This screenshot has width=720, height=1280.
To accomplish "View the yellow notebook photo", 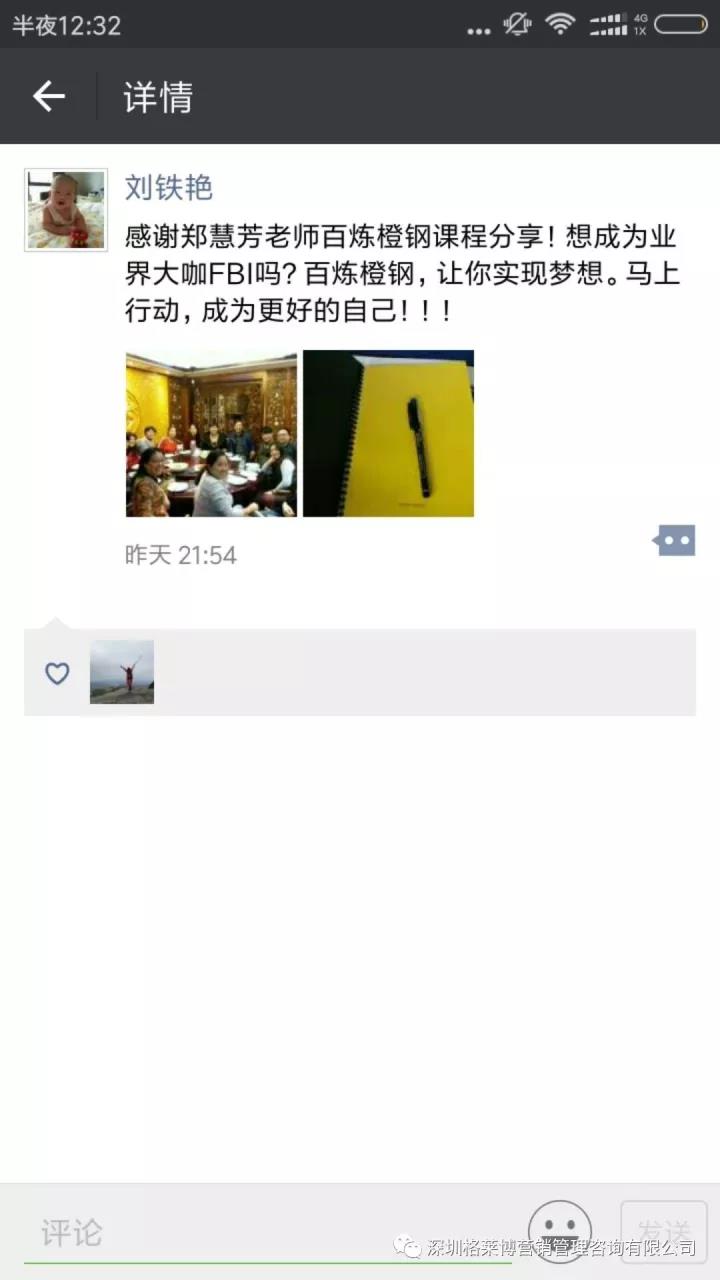I will (x=388, y=433).
